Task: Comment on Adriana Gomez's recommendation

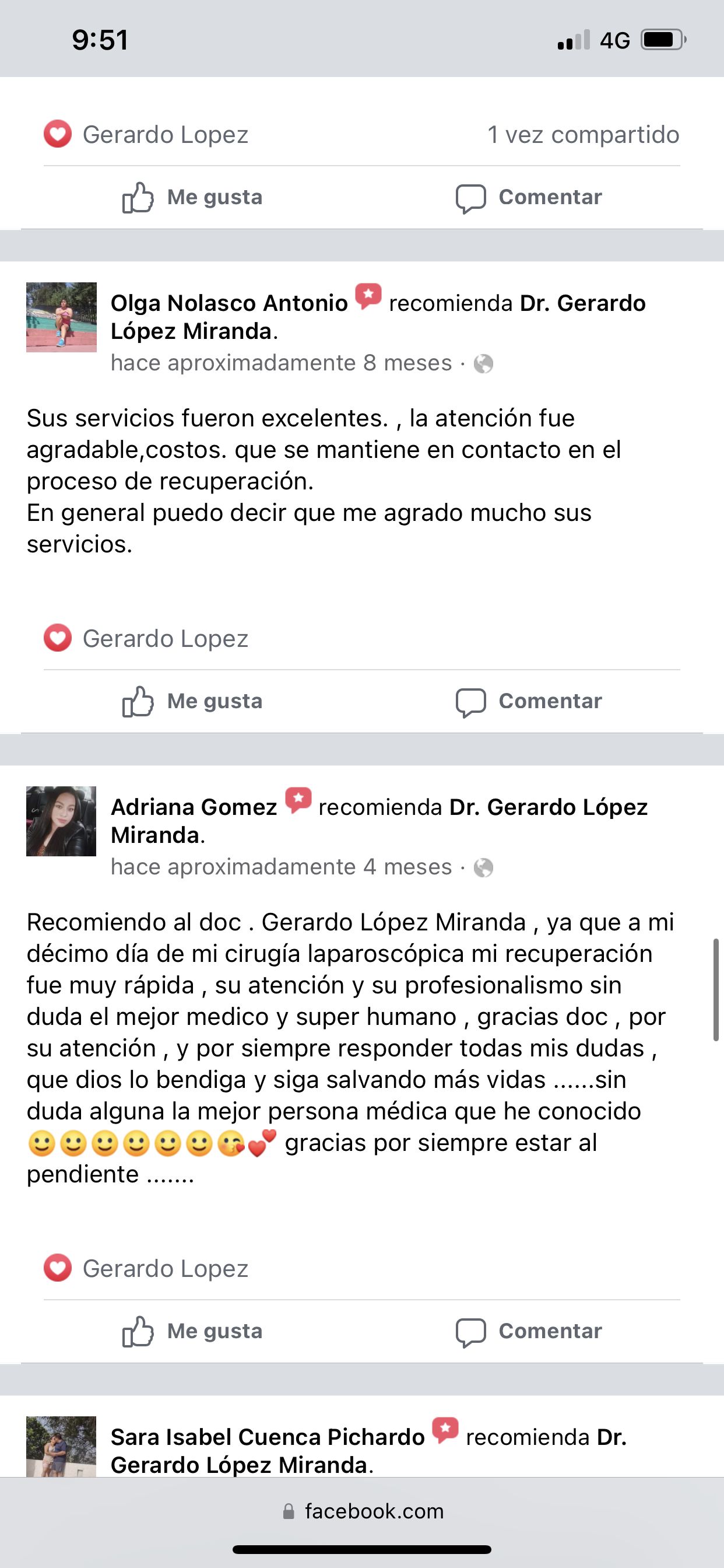Action: coord(529,1331)
